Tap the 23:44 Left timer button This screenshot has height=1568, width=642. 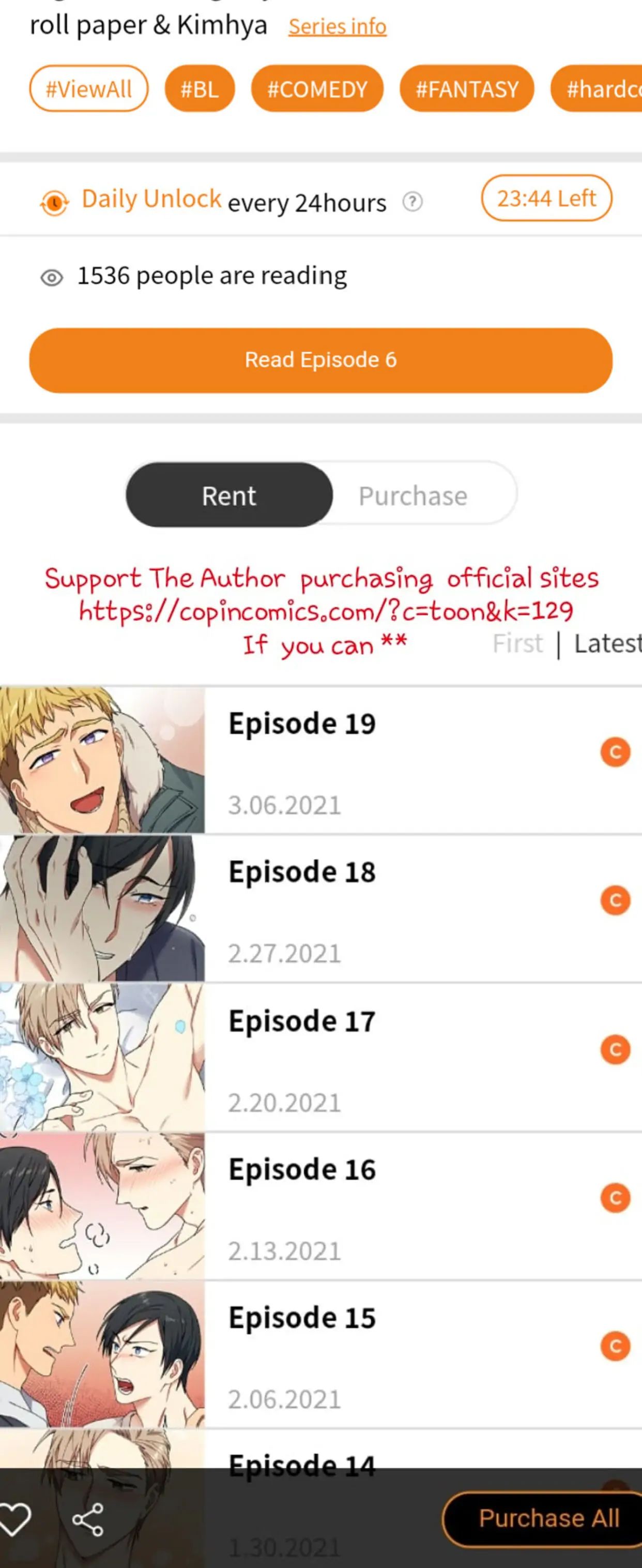coord(546,199)
